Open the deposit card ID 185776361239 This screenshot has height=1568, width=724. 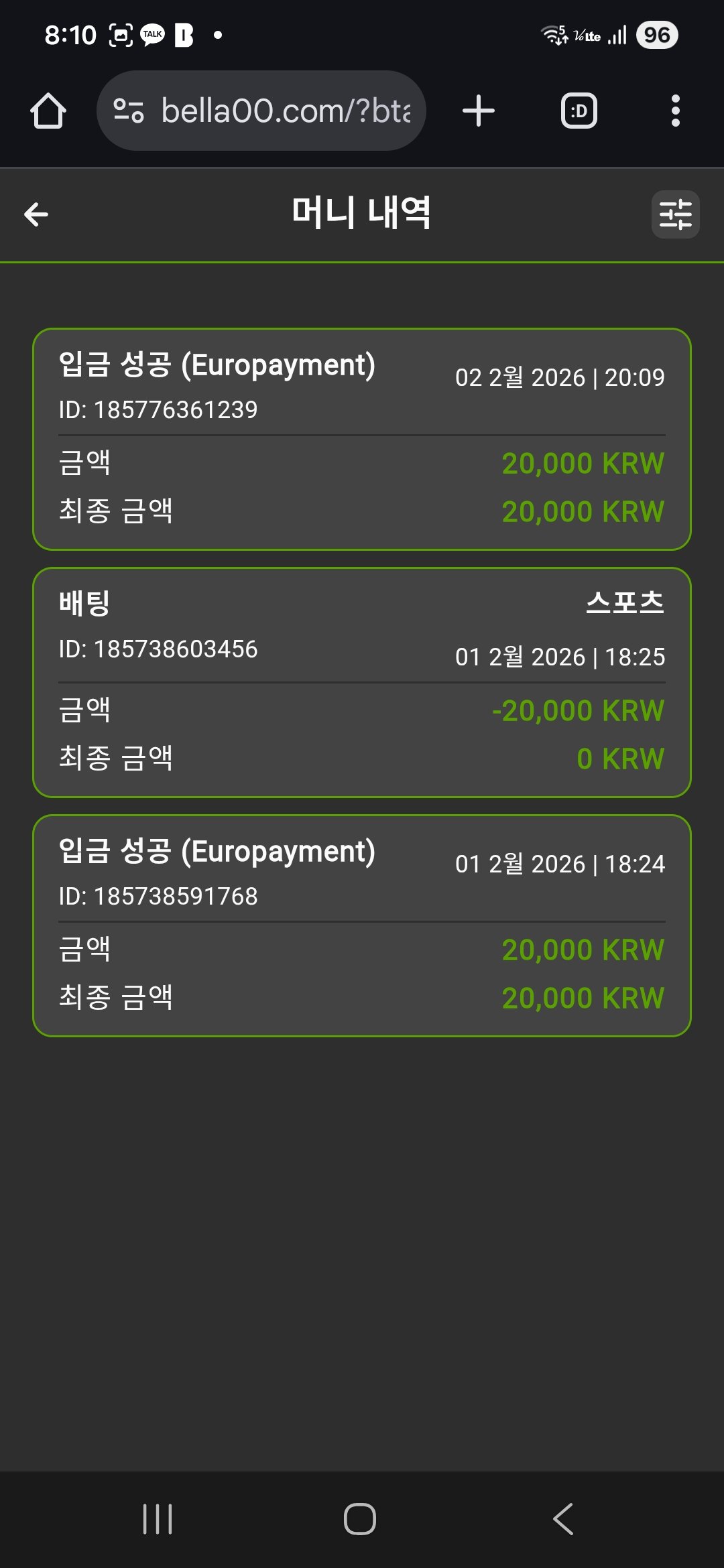pos(362,439)
